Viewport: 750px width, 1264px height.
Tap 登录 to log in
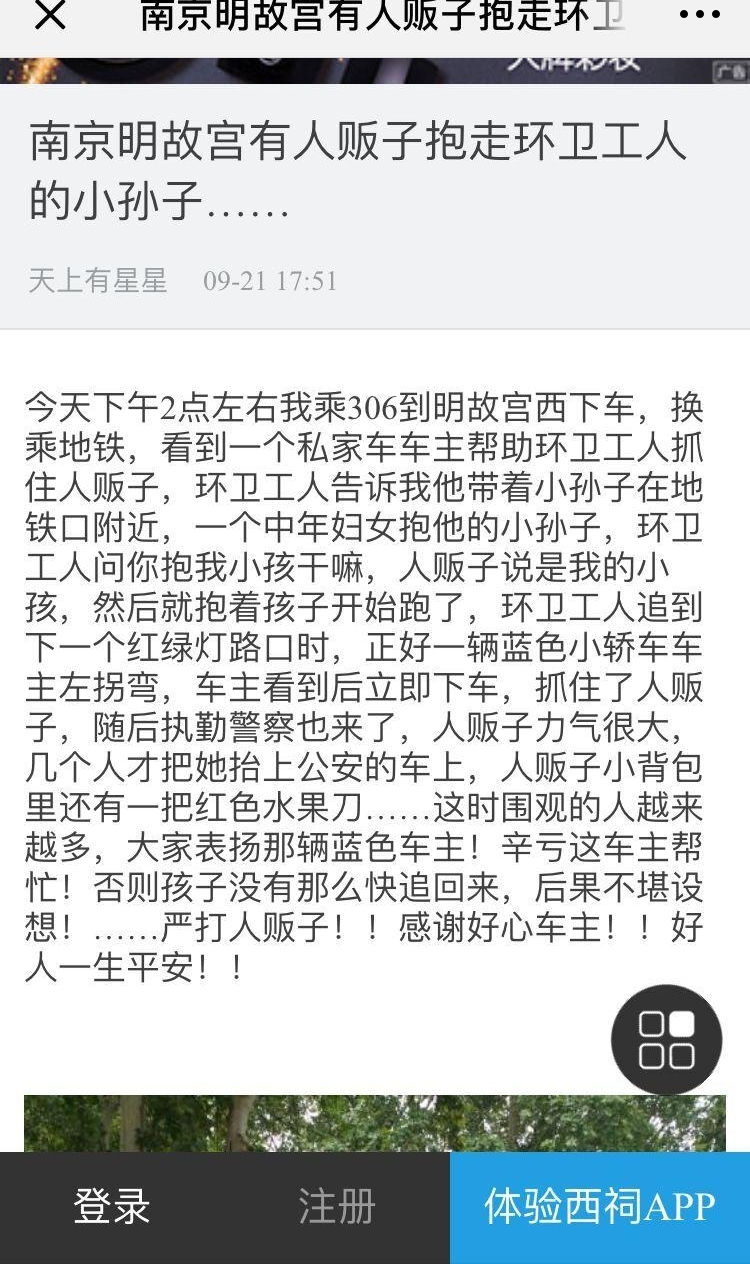point(112,1207)
